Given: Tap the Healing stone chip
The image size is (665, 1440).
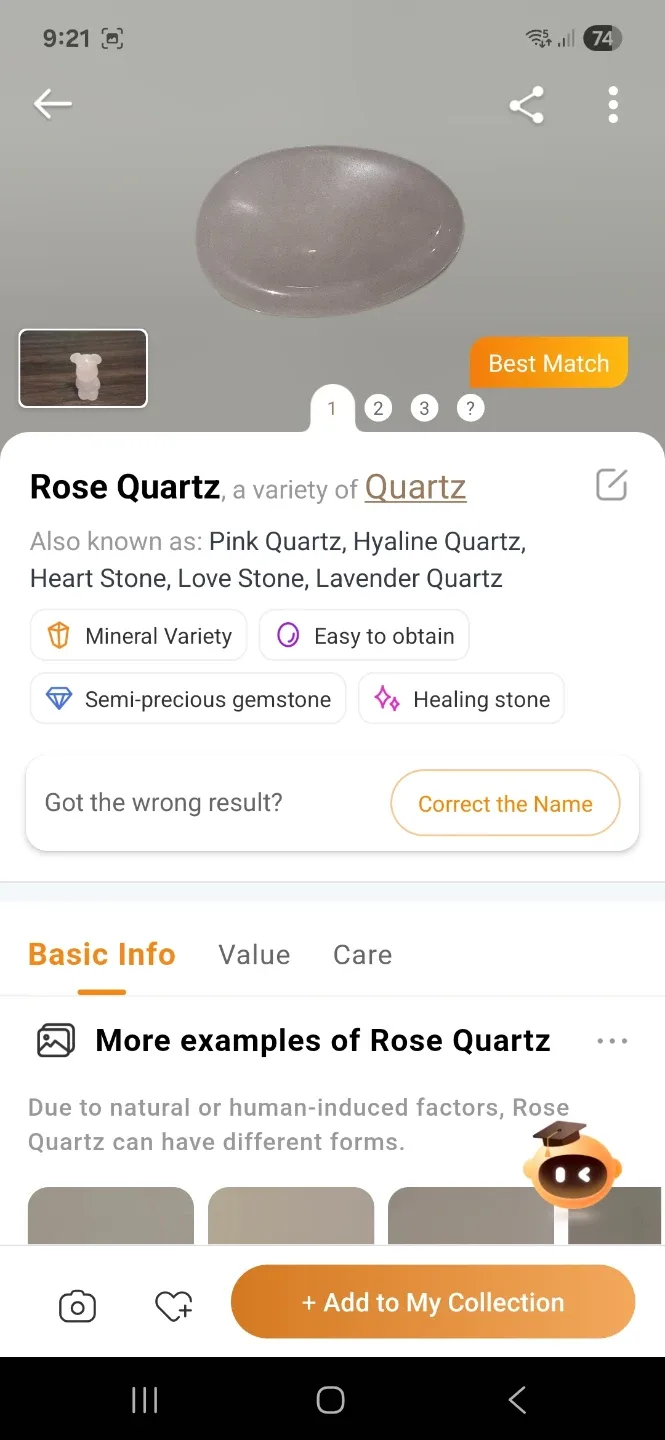Looking at the screenshot, I should click(x=461, y=699).
